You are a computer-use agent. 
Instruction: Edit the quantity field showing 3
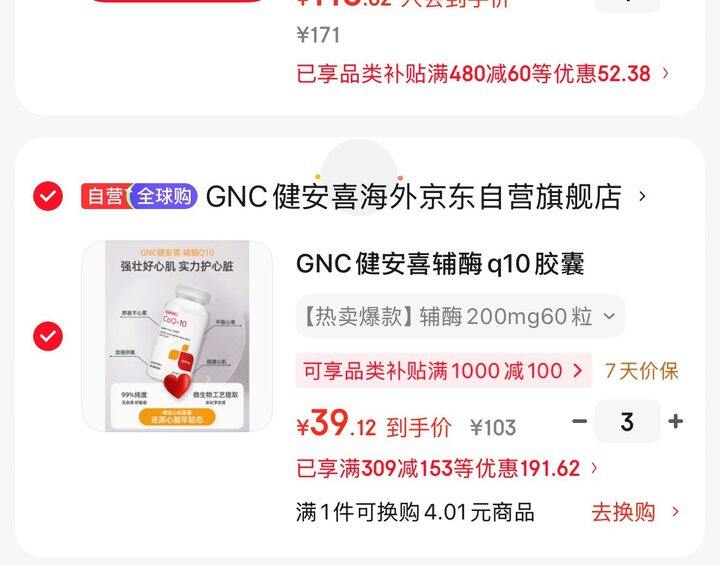click(627, 422)
